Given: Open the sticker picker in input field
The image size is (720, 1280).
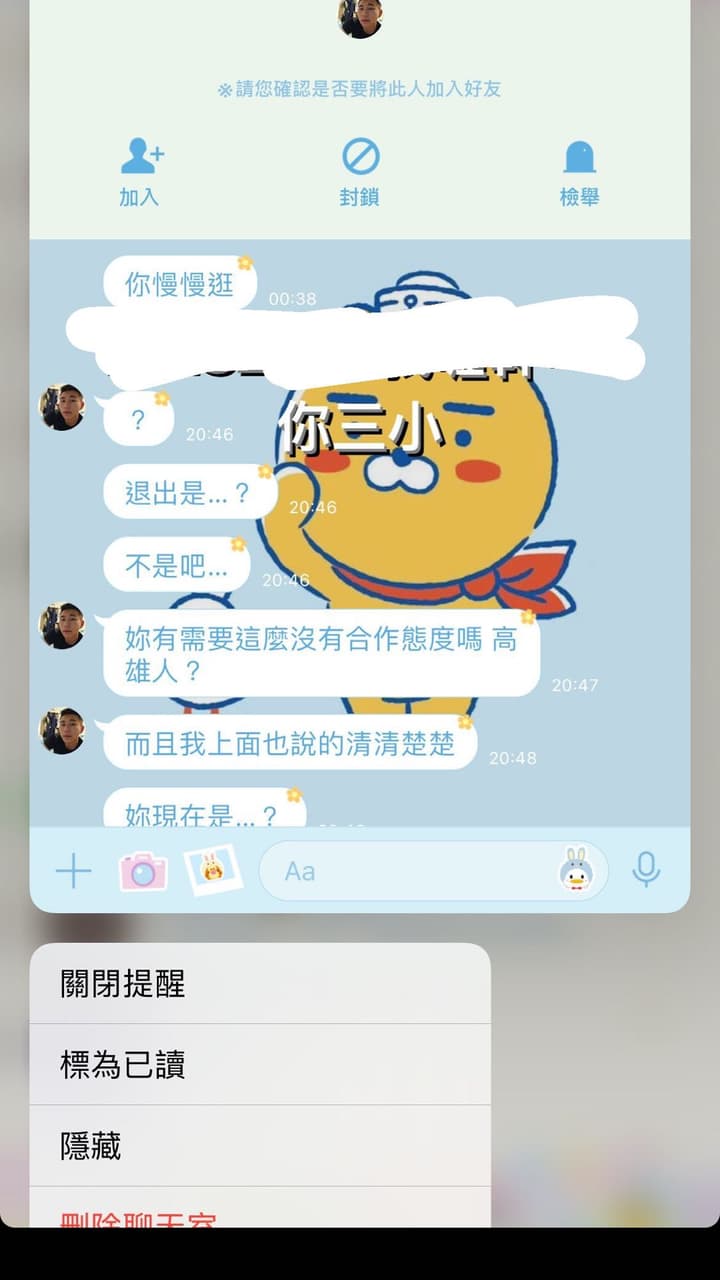Looking at the screenshot, I should tap(576, 870).
